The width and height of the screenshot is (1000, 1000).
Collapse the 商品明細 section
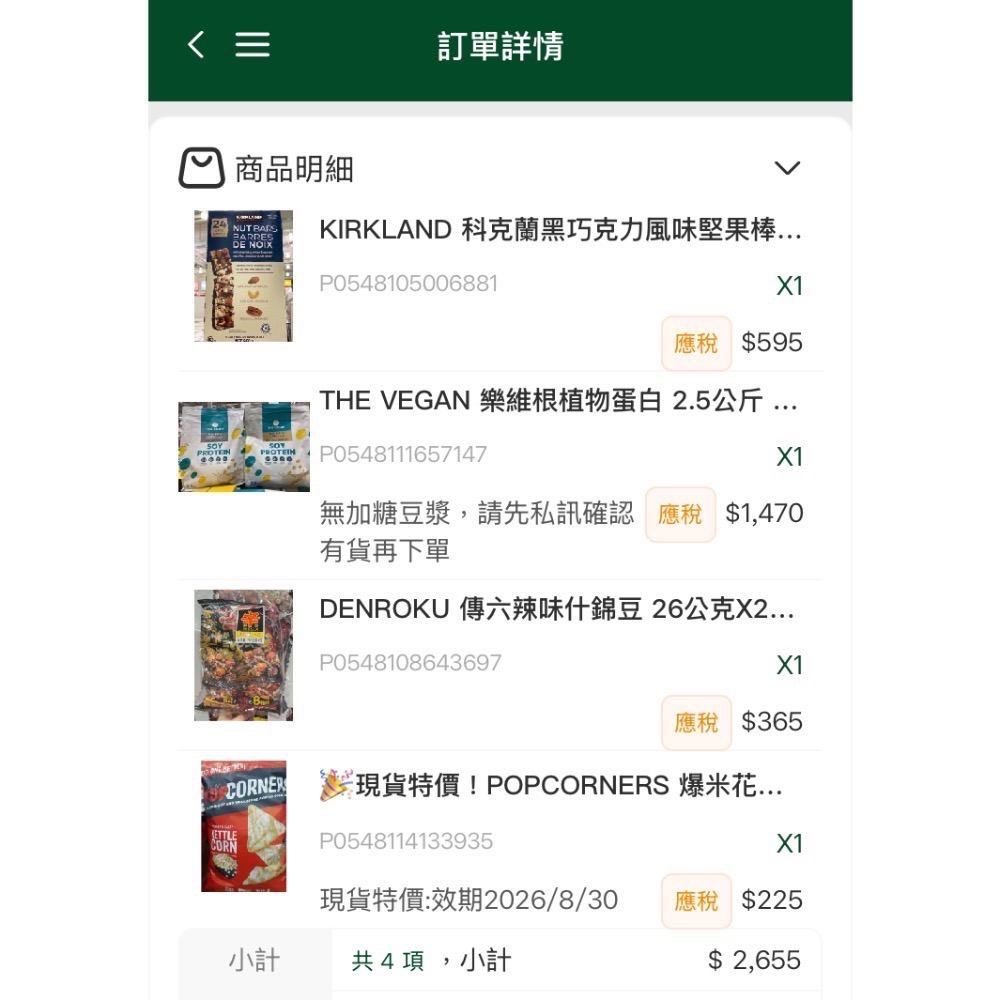pyautogui.click(x=787, y=168)
